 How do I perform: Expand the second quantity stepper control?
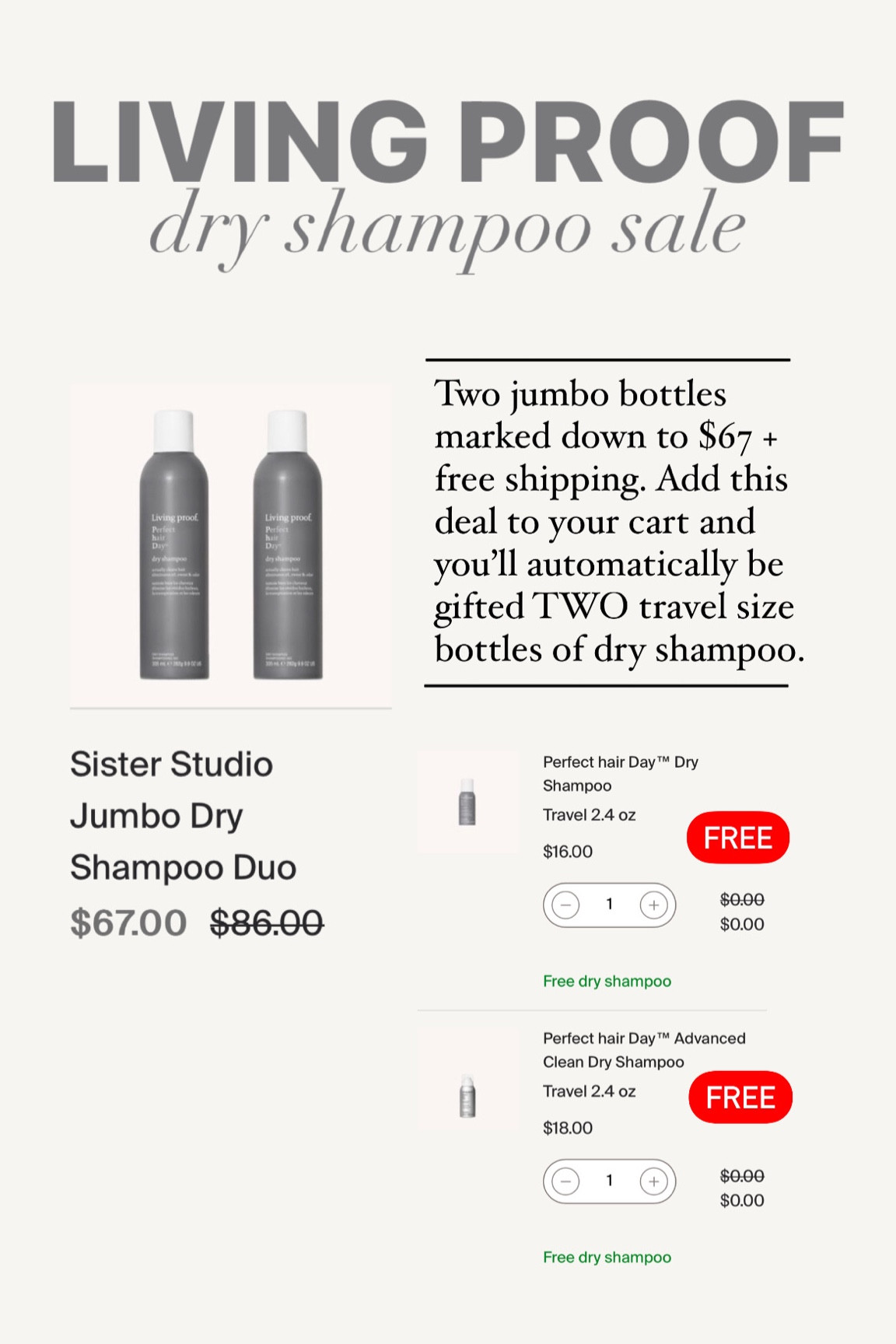pyautogui.click(x=609, y=1180)
